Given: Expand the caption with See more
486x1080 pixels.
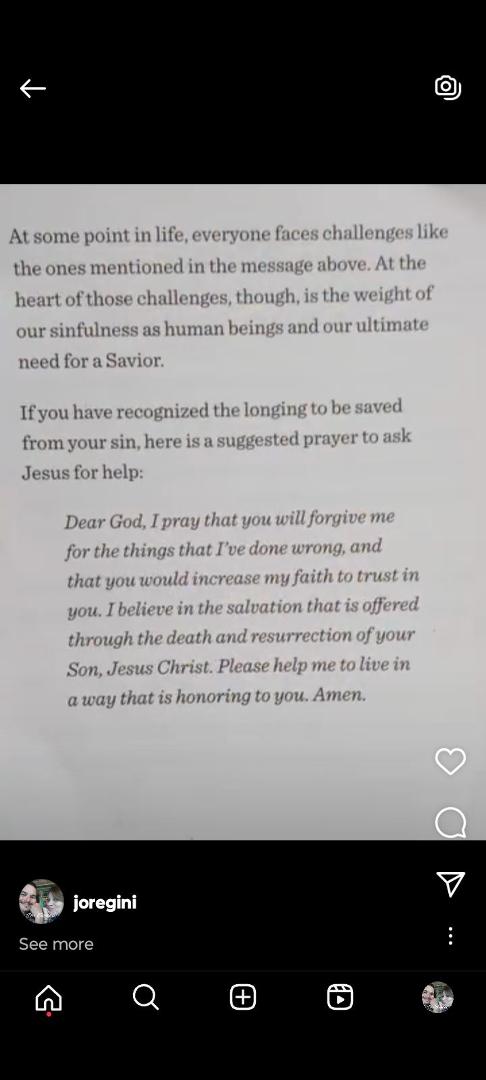Looking at the screenshot, I should tap(56, 944).
